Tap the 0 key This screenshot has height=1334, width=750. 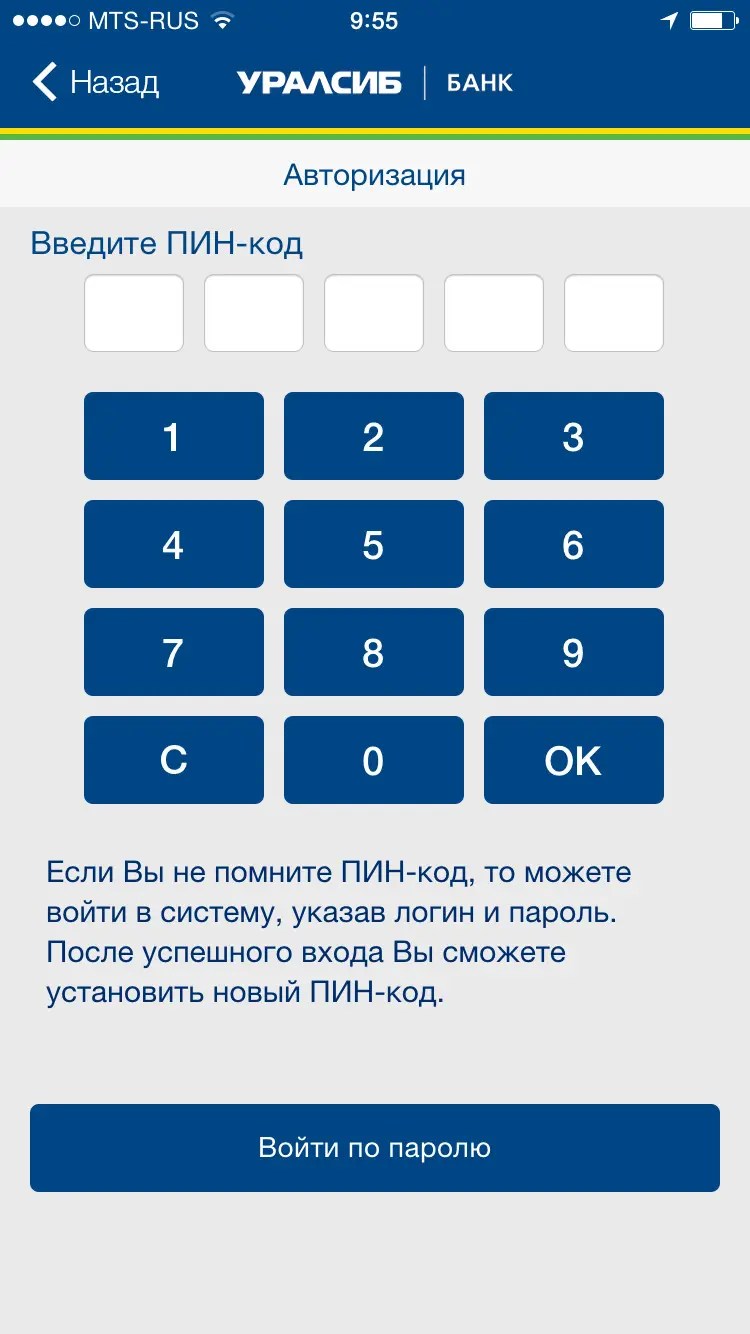pyautogui.click(x=374, y=760)
